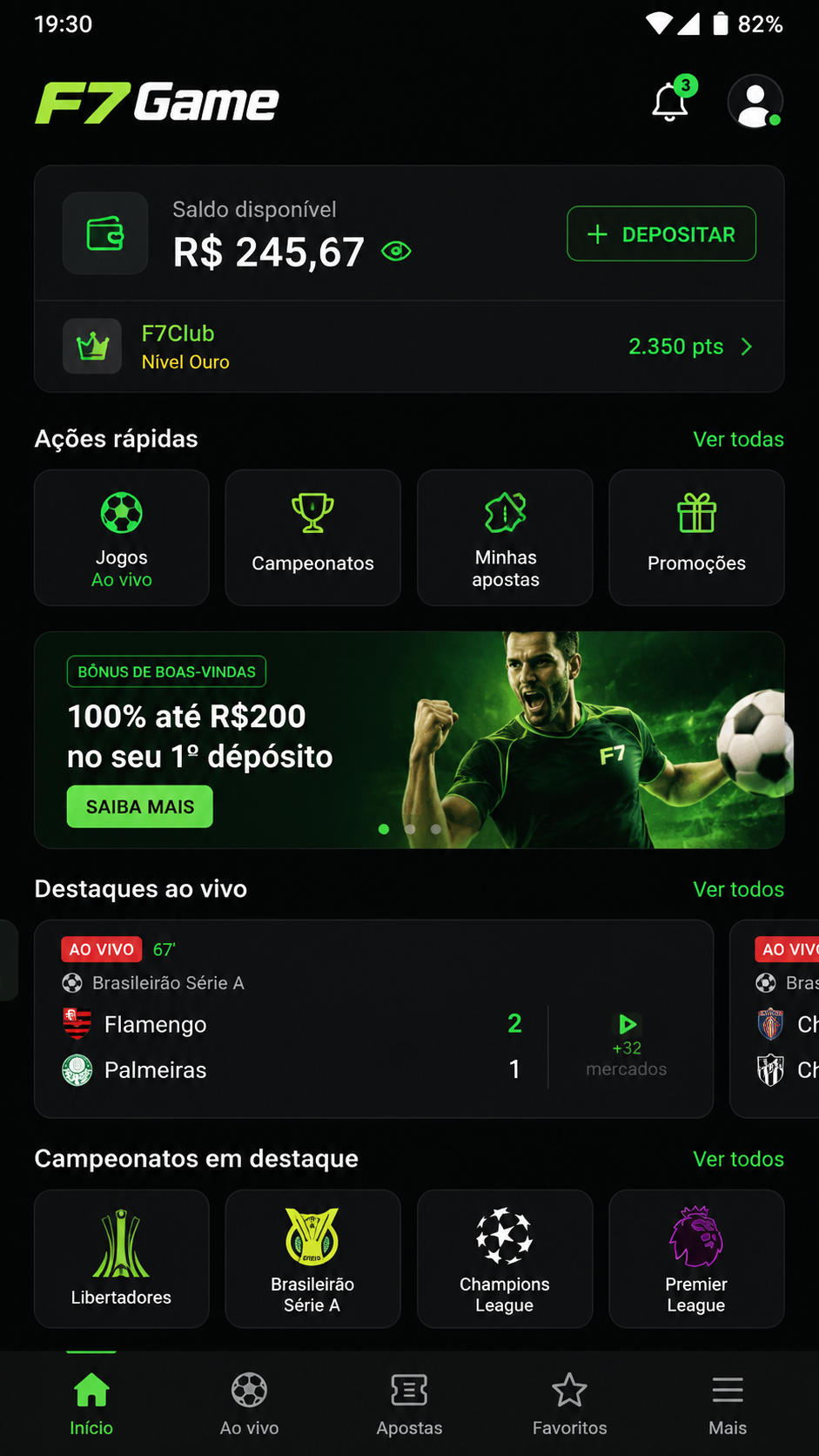819x1456 pixels.
Task: Go to the Favoritos tab
Action: 569,1404
